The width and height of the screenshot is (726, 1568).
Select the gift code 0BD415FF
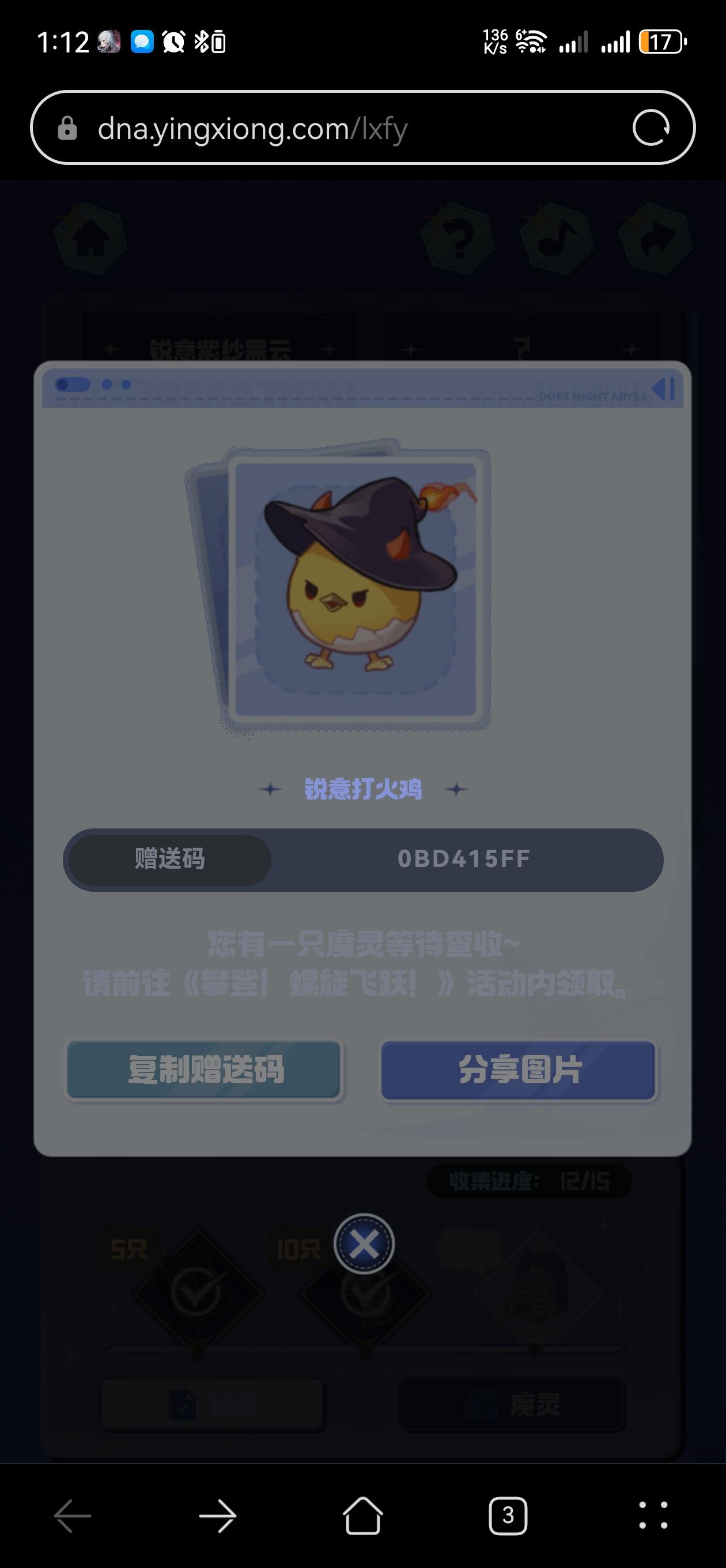(464, 858)
